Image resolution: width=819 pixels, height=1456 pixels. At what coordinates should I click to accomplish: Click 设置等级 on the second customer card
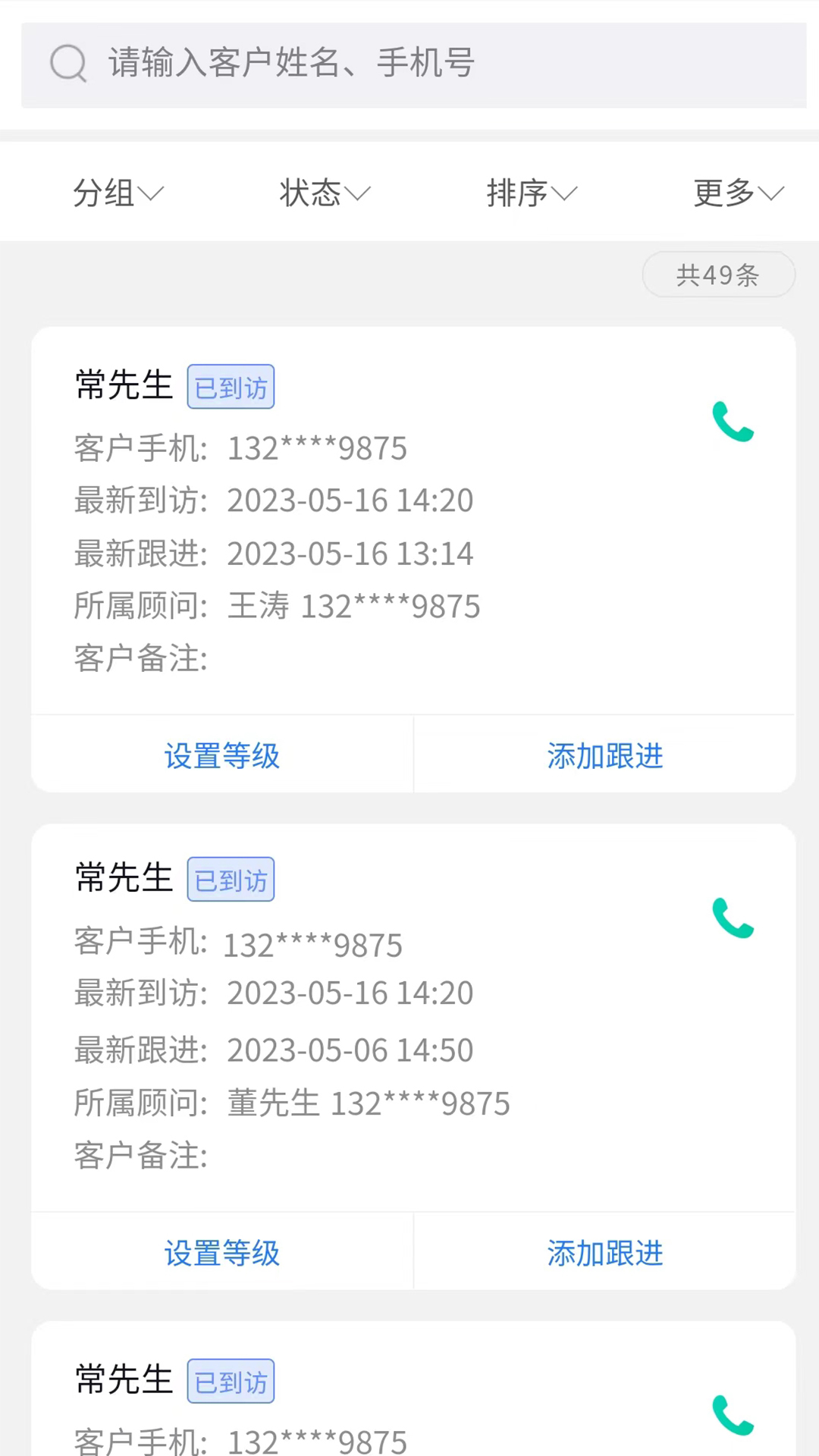221,1254
